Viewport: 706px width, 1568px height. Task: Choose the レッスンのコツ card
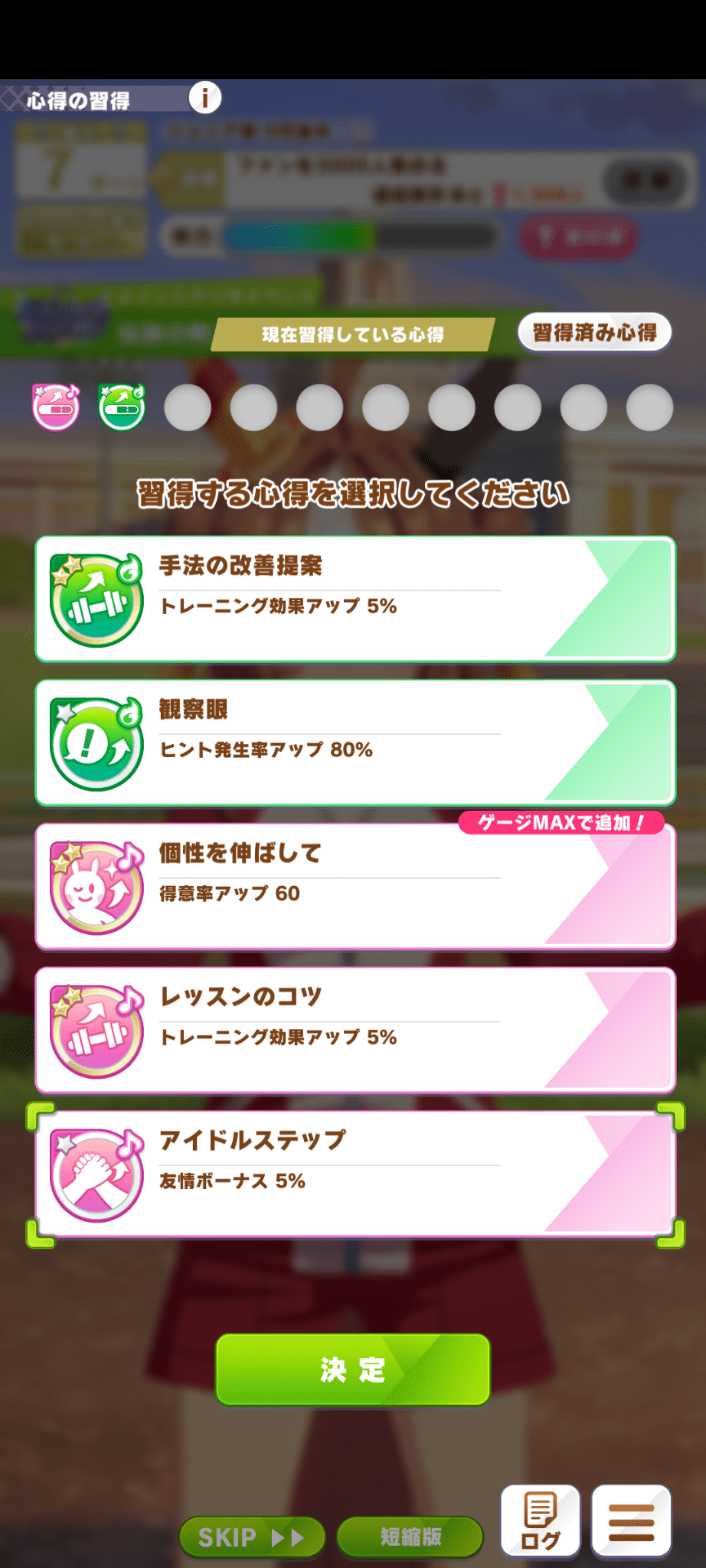point(355,1030)
